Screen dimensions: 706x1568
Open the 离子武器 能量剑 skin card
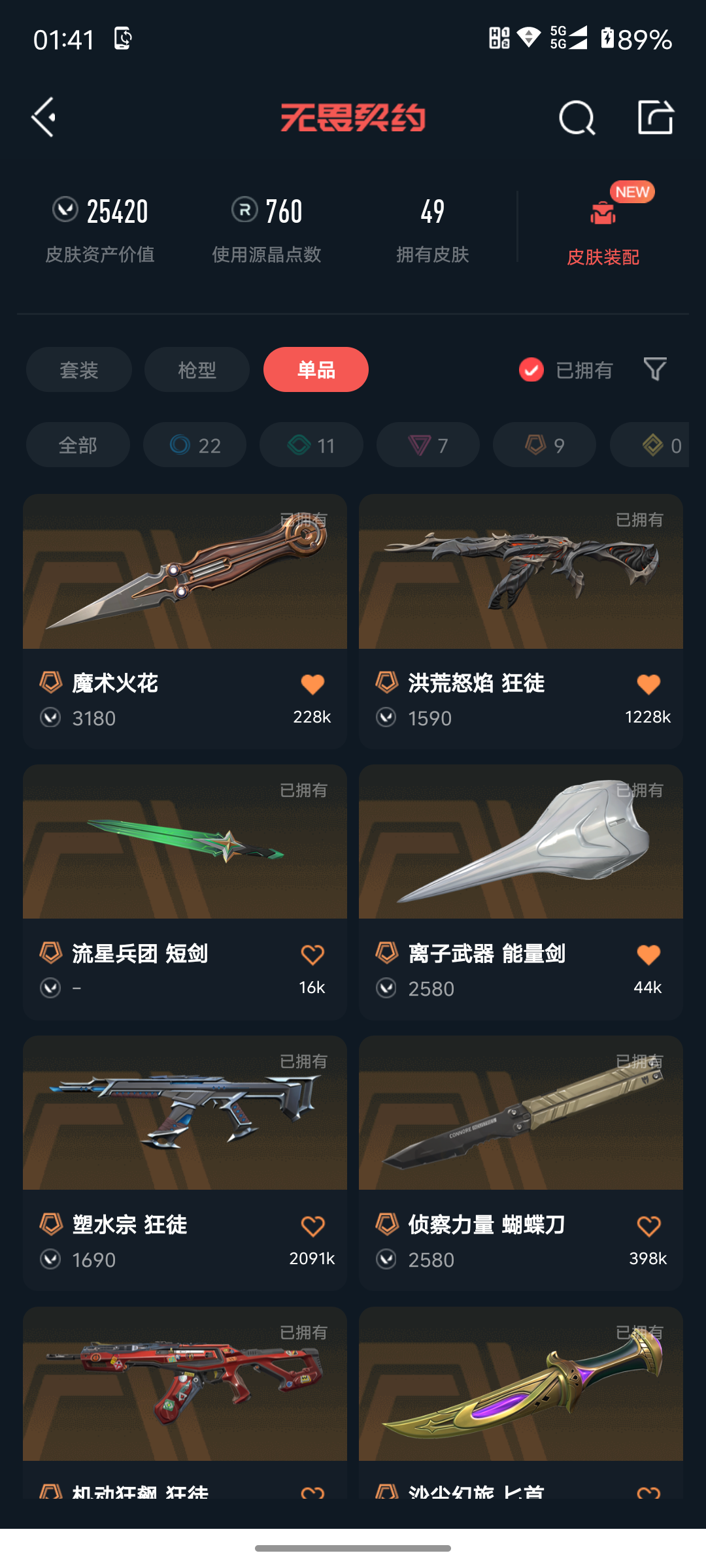pos(521,892)
